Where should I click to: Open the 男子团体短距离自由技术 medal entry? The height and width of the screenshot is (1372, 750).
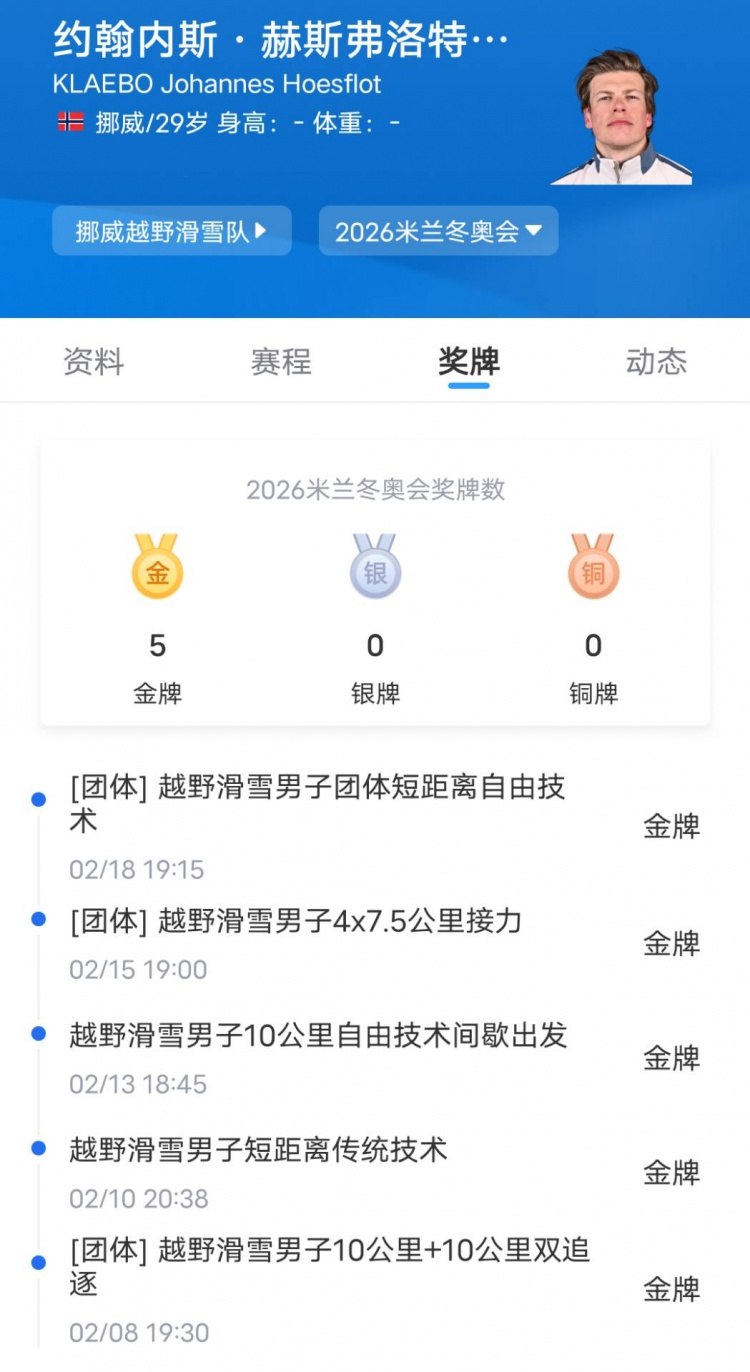click(317, 803)
